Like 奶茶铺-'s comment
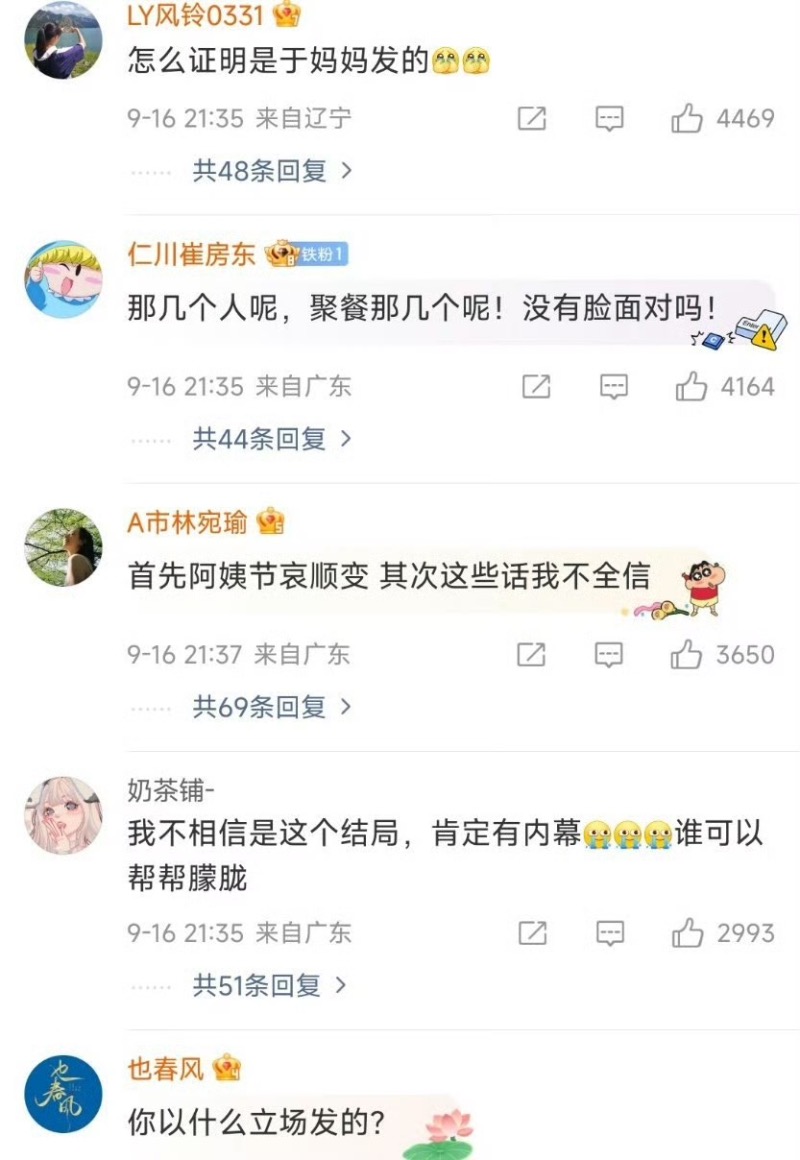Viewport: 800px width, 1160px height. [x=687, y=934]
